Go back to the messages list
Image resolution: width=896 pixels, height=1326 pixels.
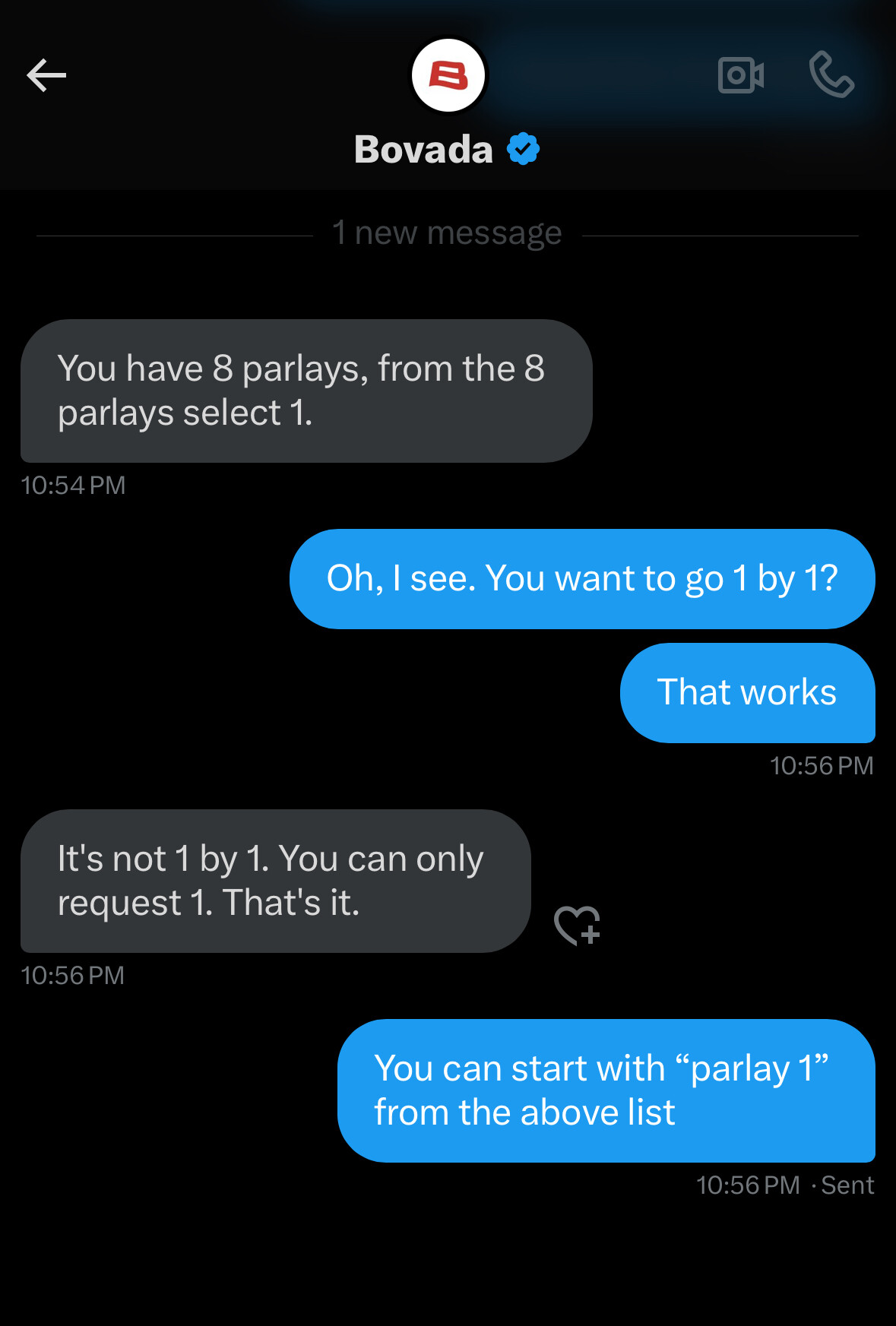46,75
